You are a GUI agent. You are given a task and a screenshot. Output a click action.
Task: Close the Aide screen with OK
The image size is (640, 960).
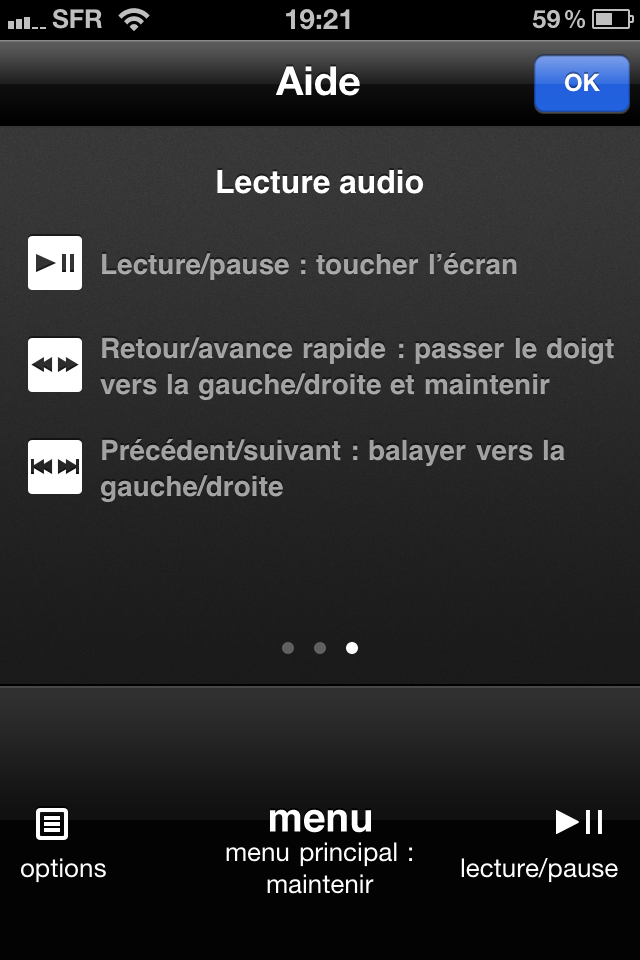pyautogui.click(x=581, y=83)
